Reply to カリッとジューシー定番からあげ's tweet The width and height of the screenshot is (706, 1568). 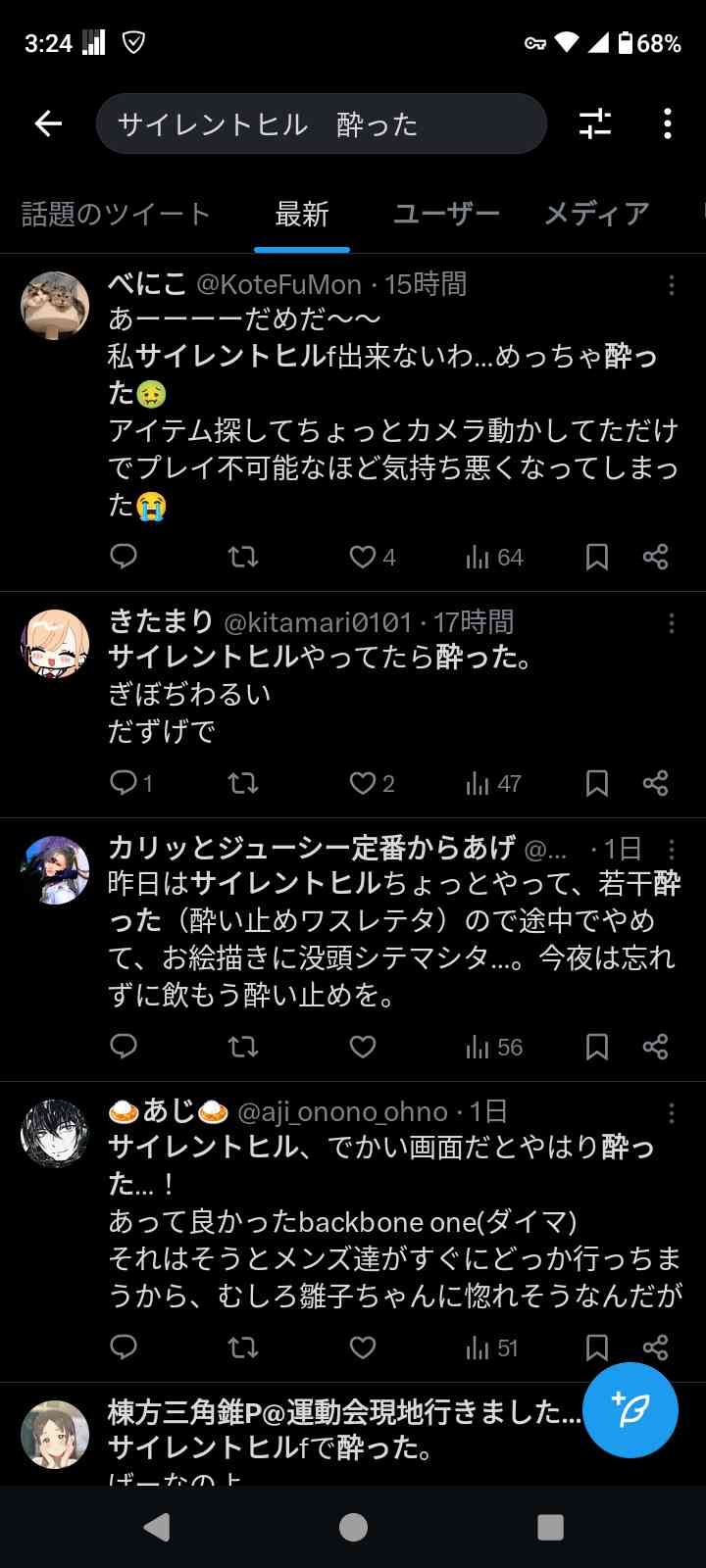pyautogui.click(x=124, y=1047)
